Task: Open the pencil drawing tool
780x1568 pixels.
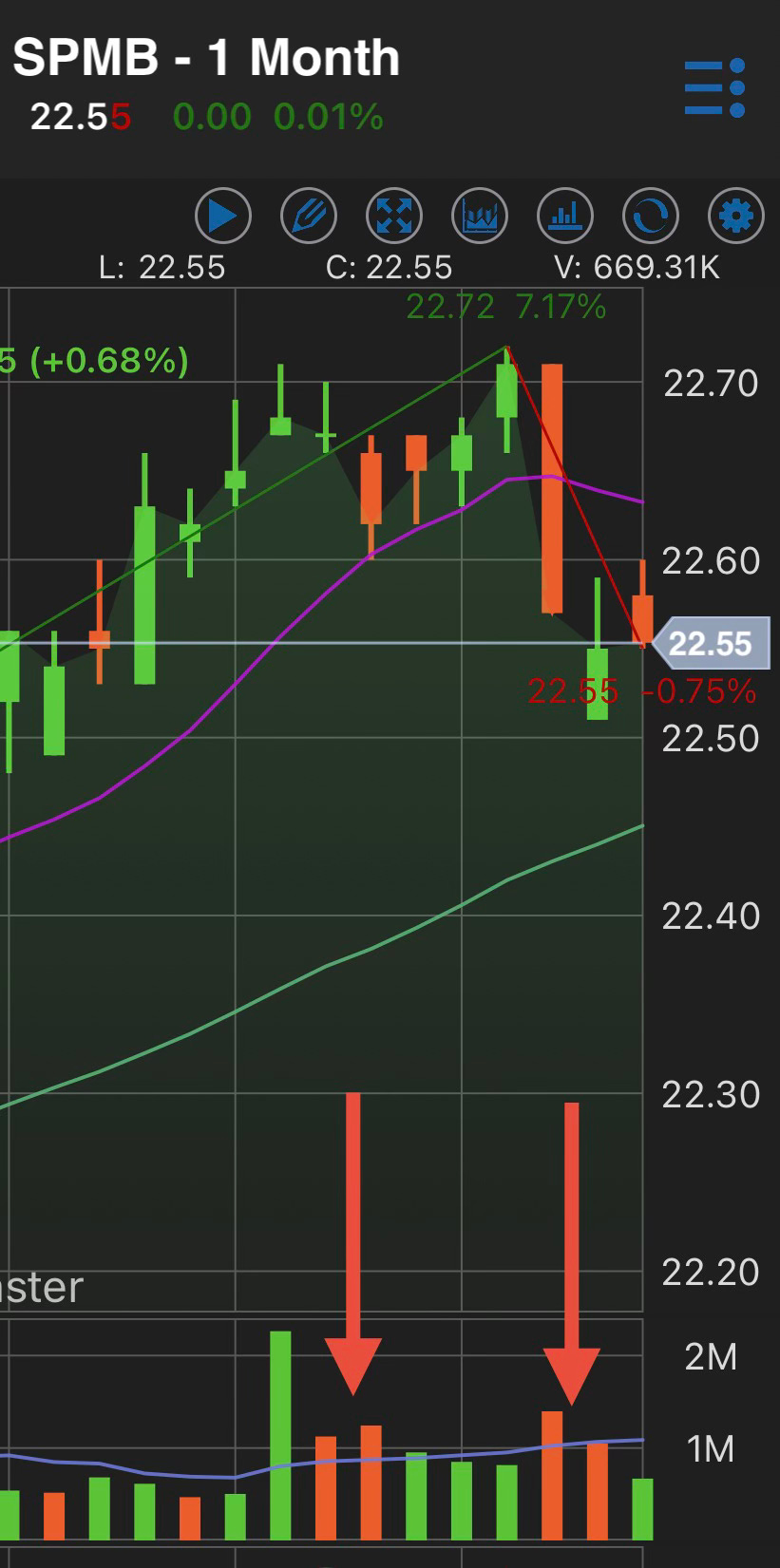Action: coord(309,217)
